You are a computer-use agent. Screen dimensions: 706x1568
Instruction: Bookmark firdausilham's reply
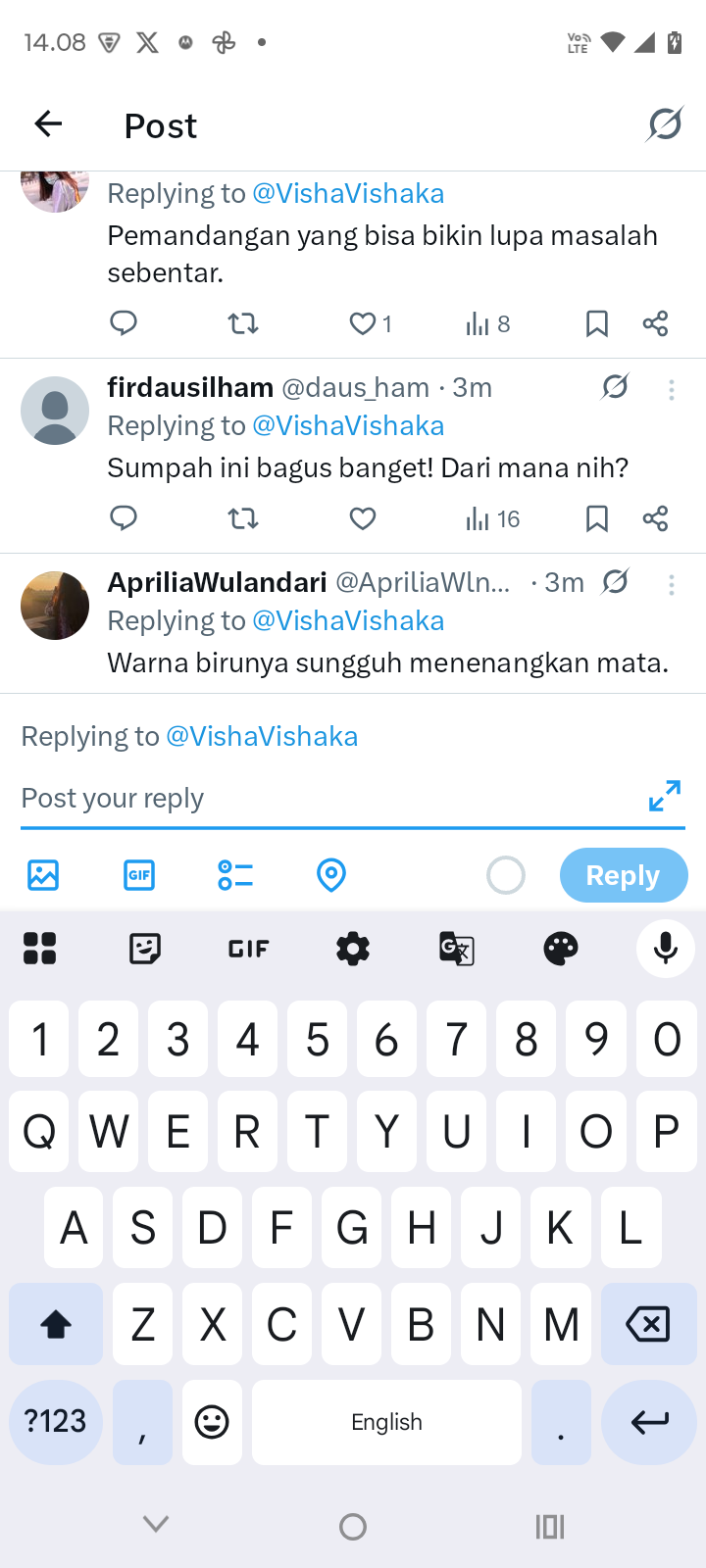point(596,518)
